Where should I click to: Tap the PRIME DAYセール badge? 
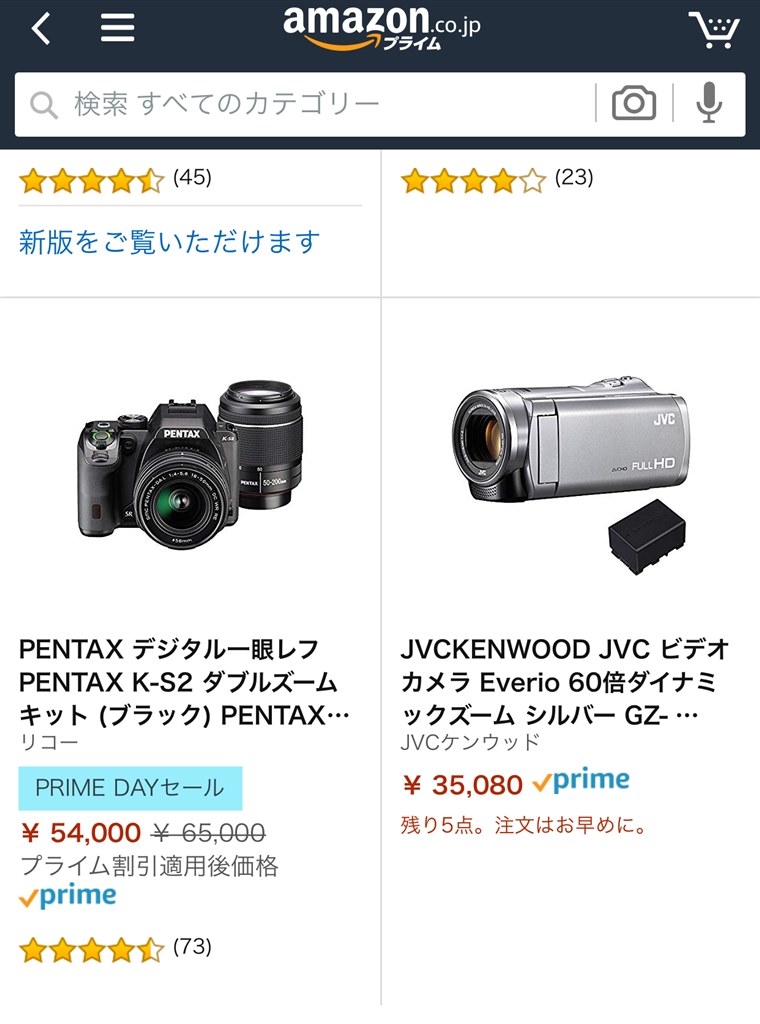coord(128,790)
